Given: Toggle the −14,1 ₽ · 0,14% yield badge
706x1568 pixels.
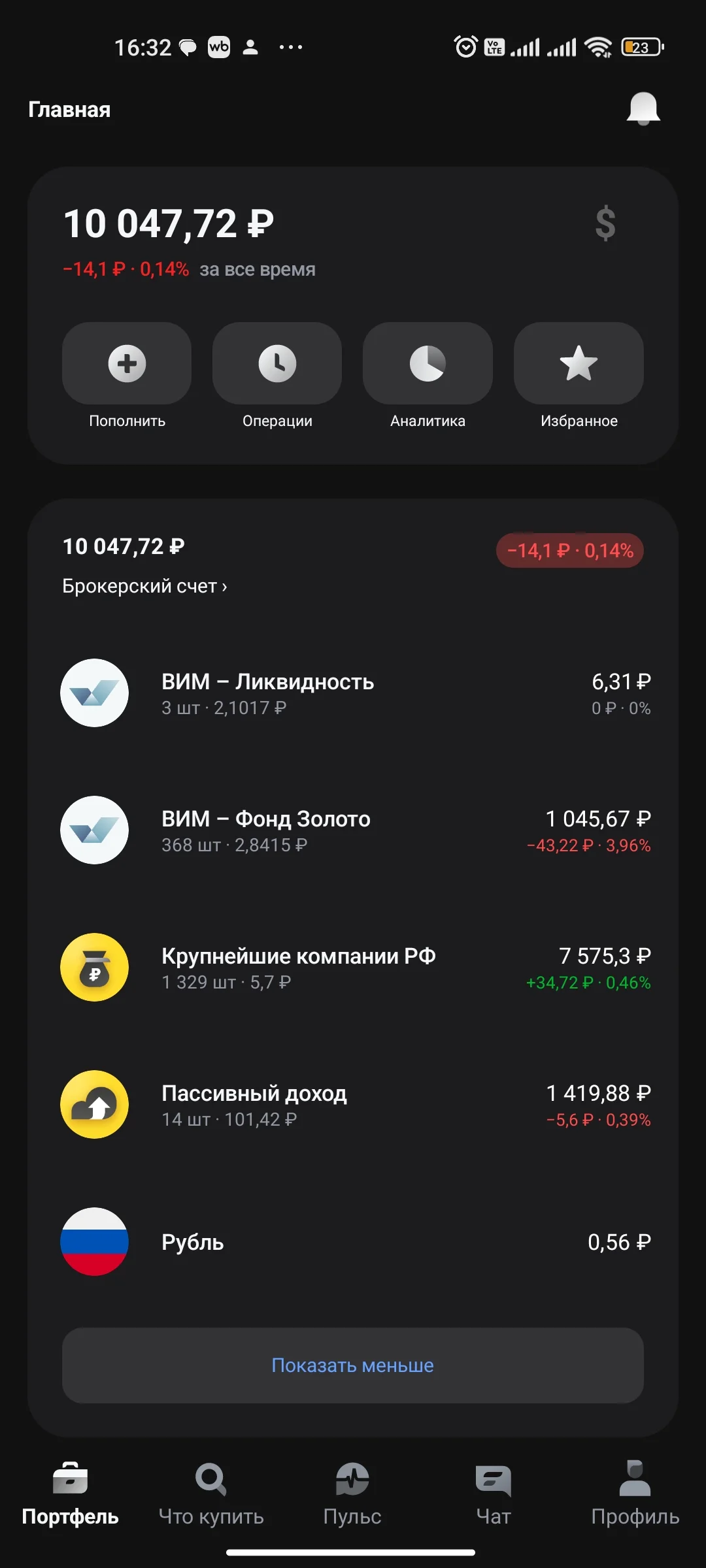Looking at the screenshot, I should (x=570, y=551).
